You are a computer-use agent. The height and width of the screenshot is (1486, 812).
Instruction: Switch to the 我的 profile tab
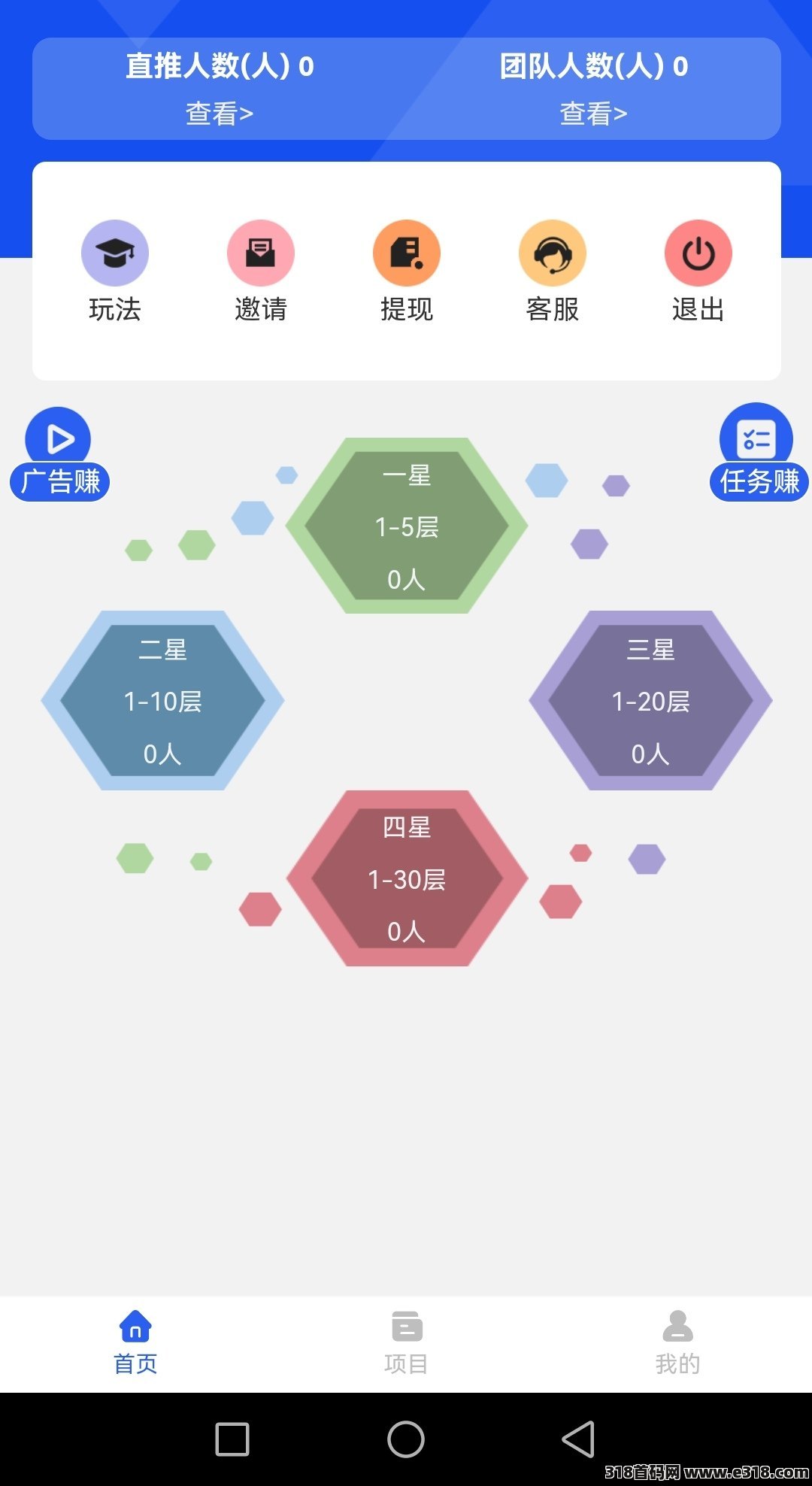(x=677, y=1343)
